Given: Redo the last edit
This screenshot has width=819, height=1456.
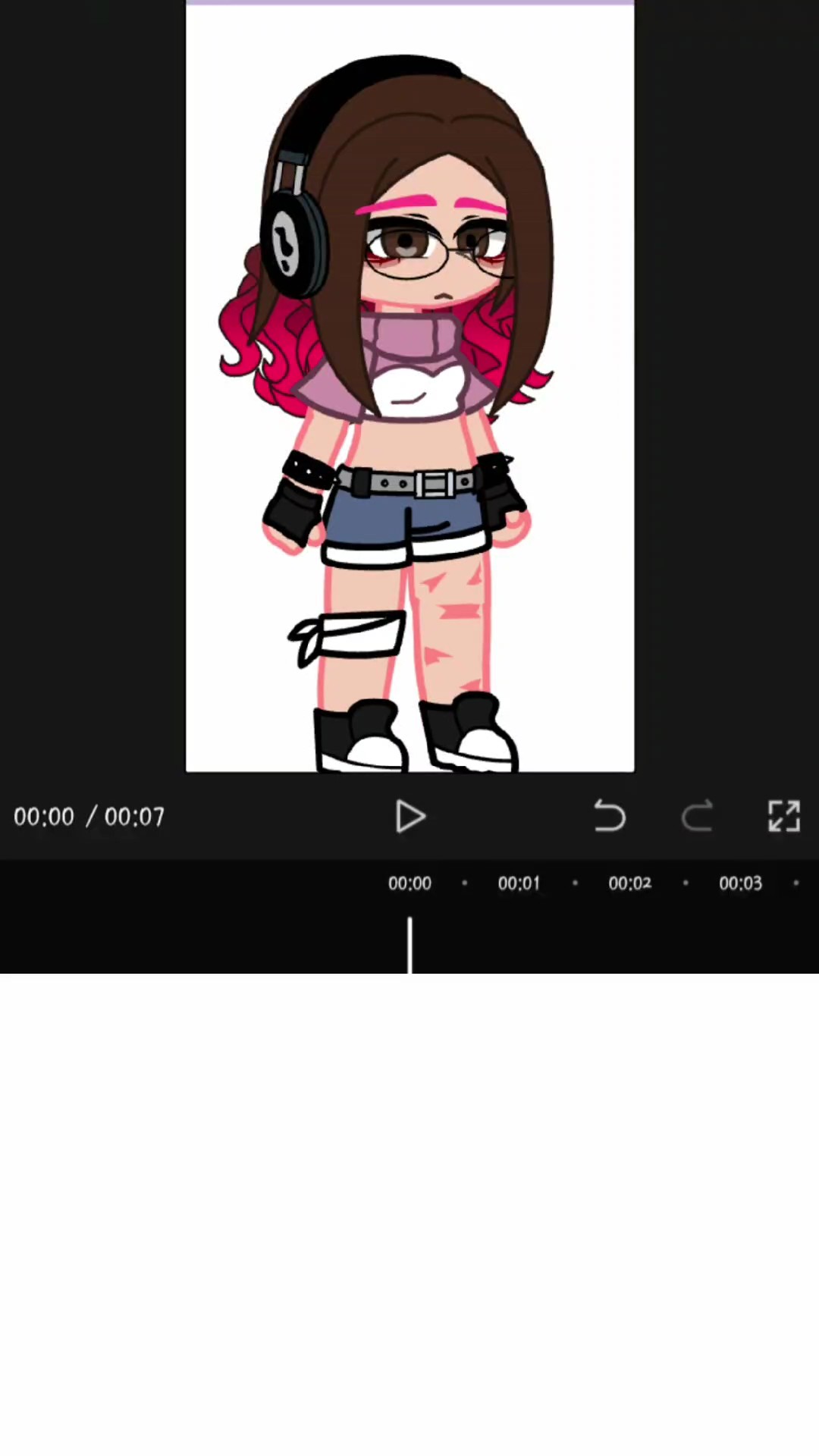Looking at the screenshot, I should coord(697,817).
